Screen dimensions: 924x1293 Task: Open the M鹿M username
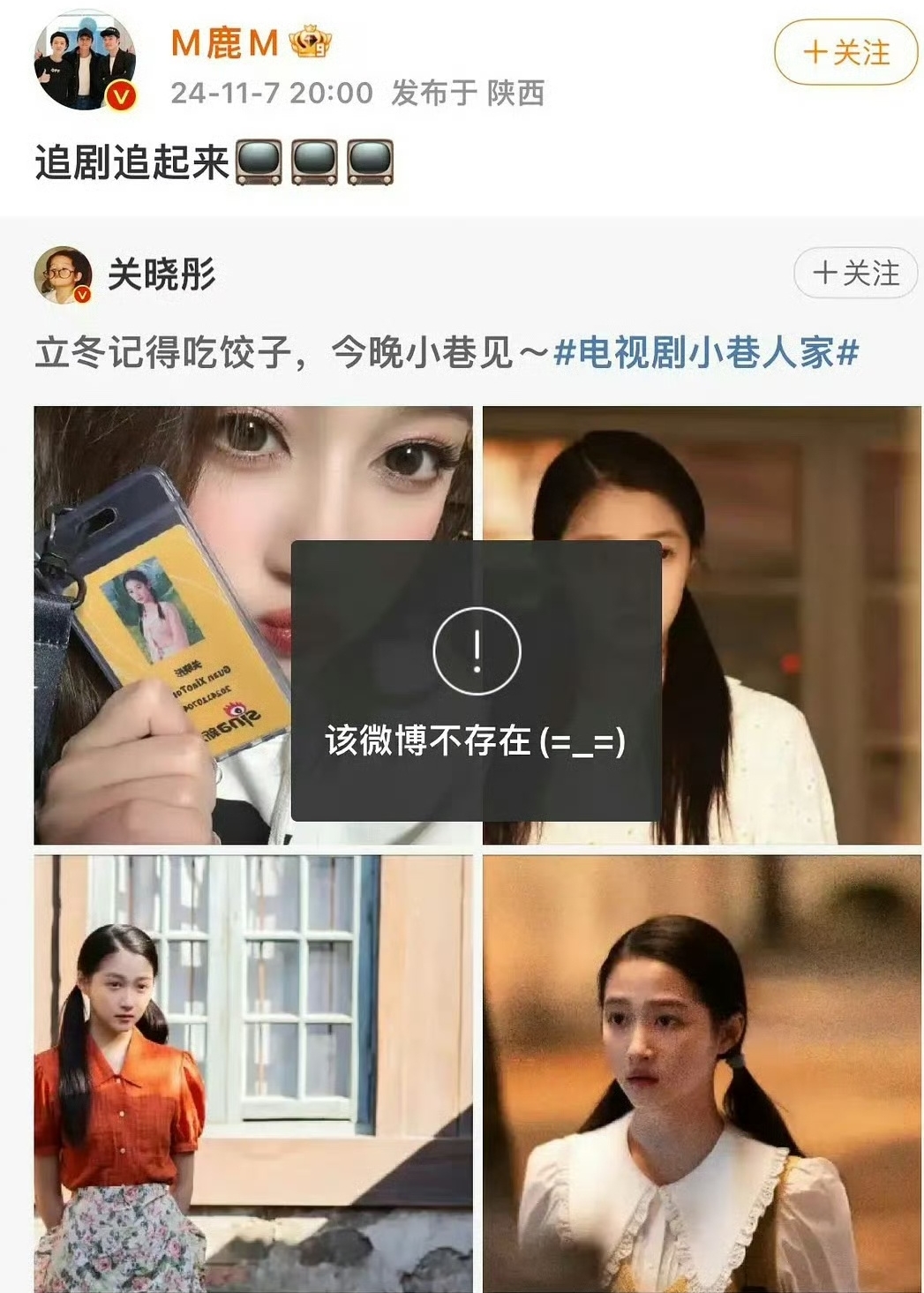(x=225, y=42)
